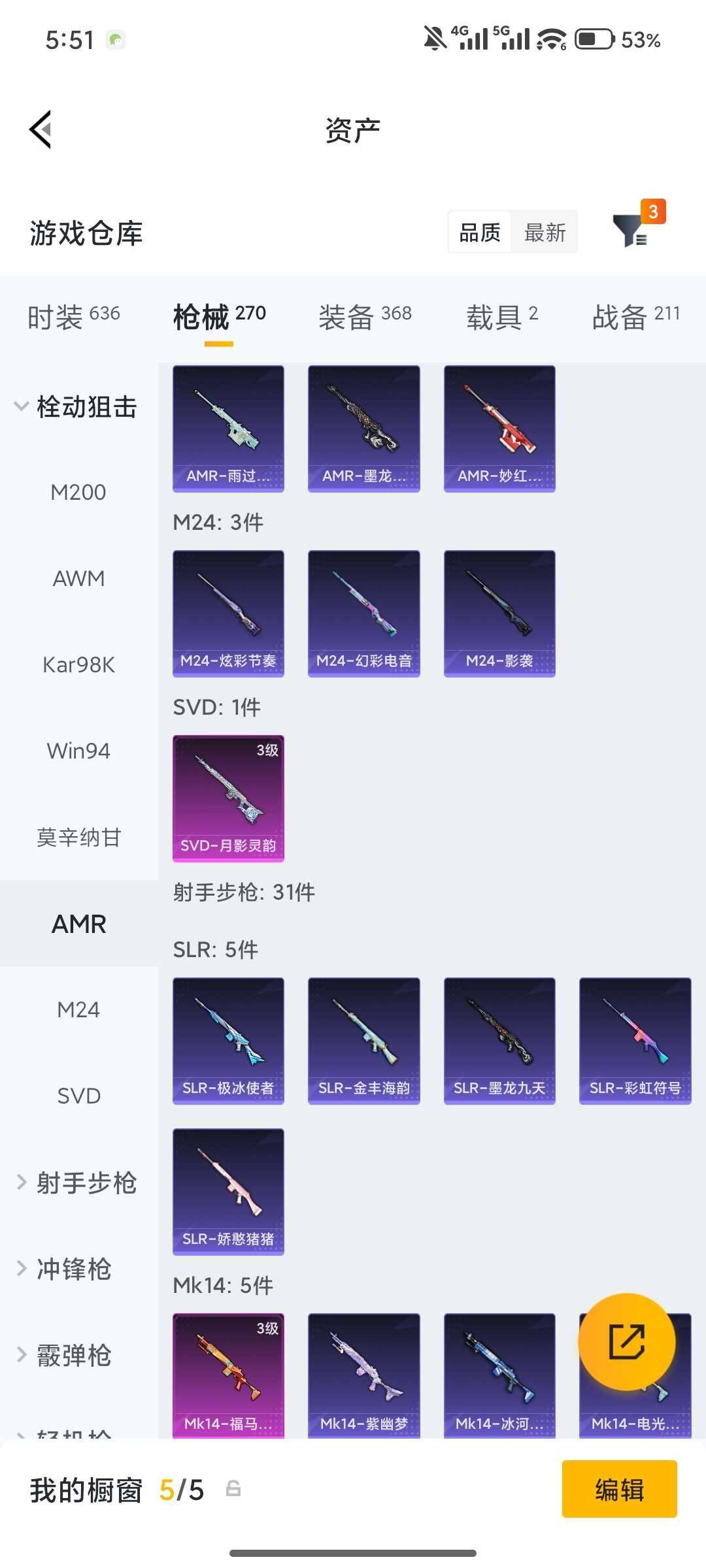Select AWM in the side list
Viewport: 706px width, 1568px height.
78,579
